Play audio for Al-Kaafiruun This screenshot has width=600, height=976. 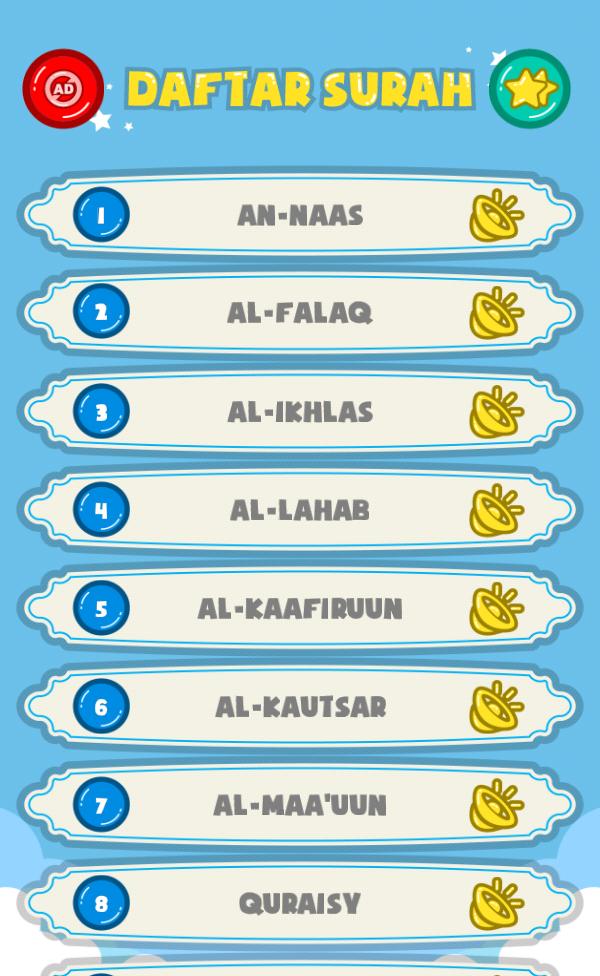tap(497, 608)
